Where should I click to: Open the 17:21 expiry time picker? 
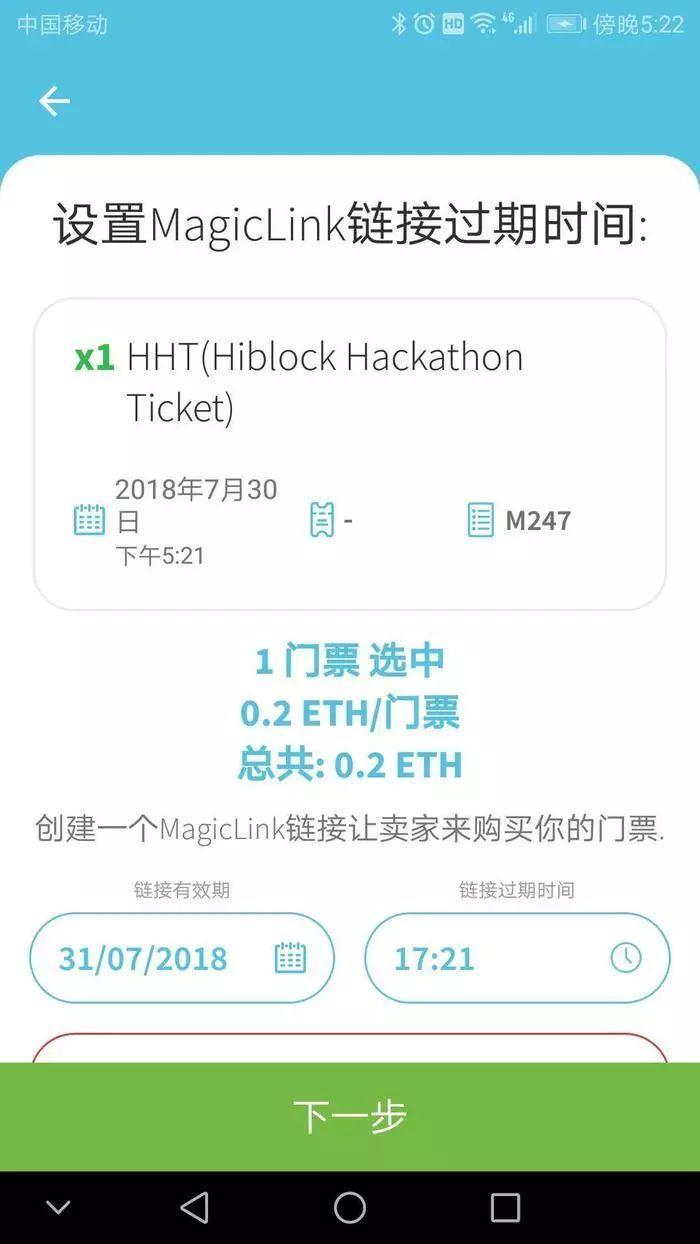tap(516, 958)
